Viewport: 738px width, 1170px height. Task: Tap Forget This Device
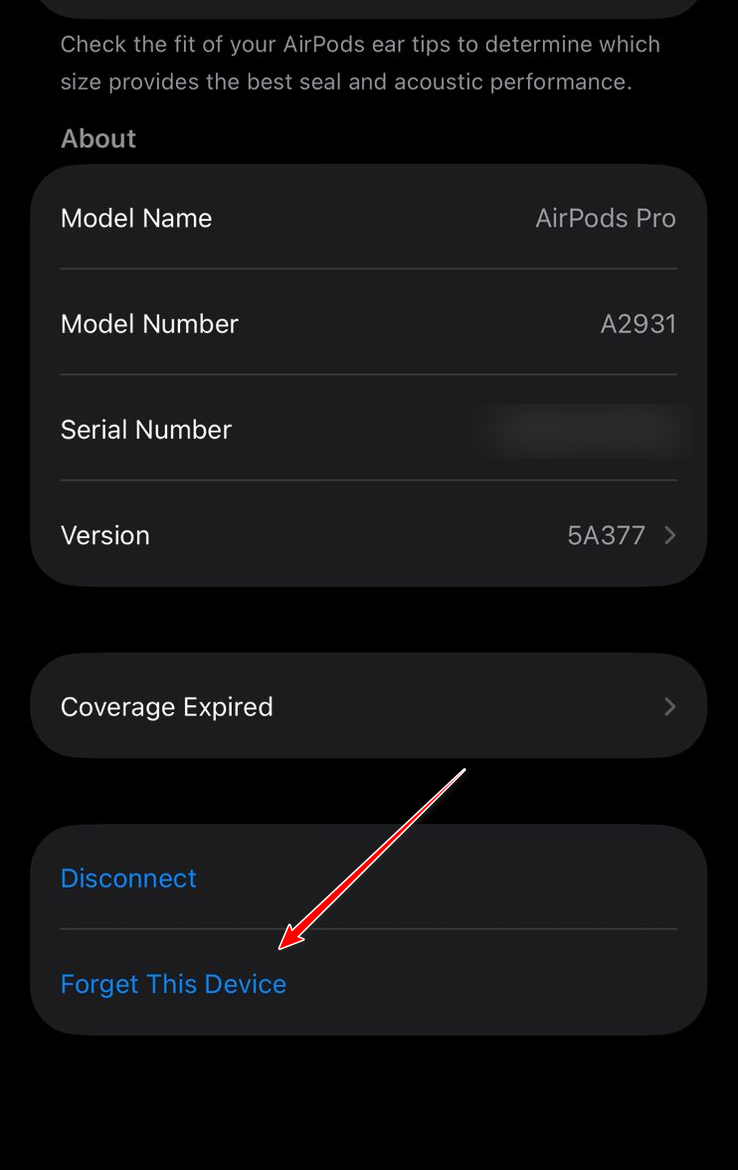tap(174, 984)
